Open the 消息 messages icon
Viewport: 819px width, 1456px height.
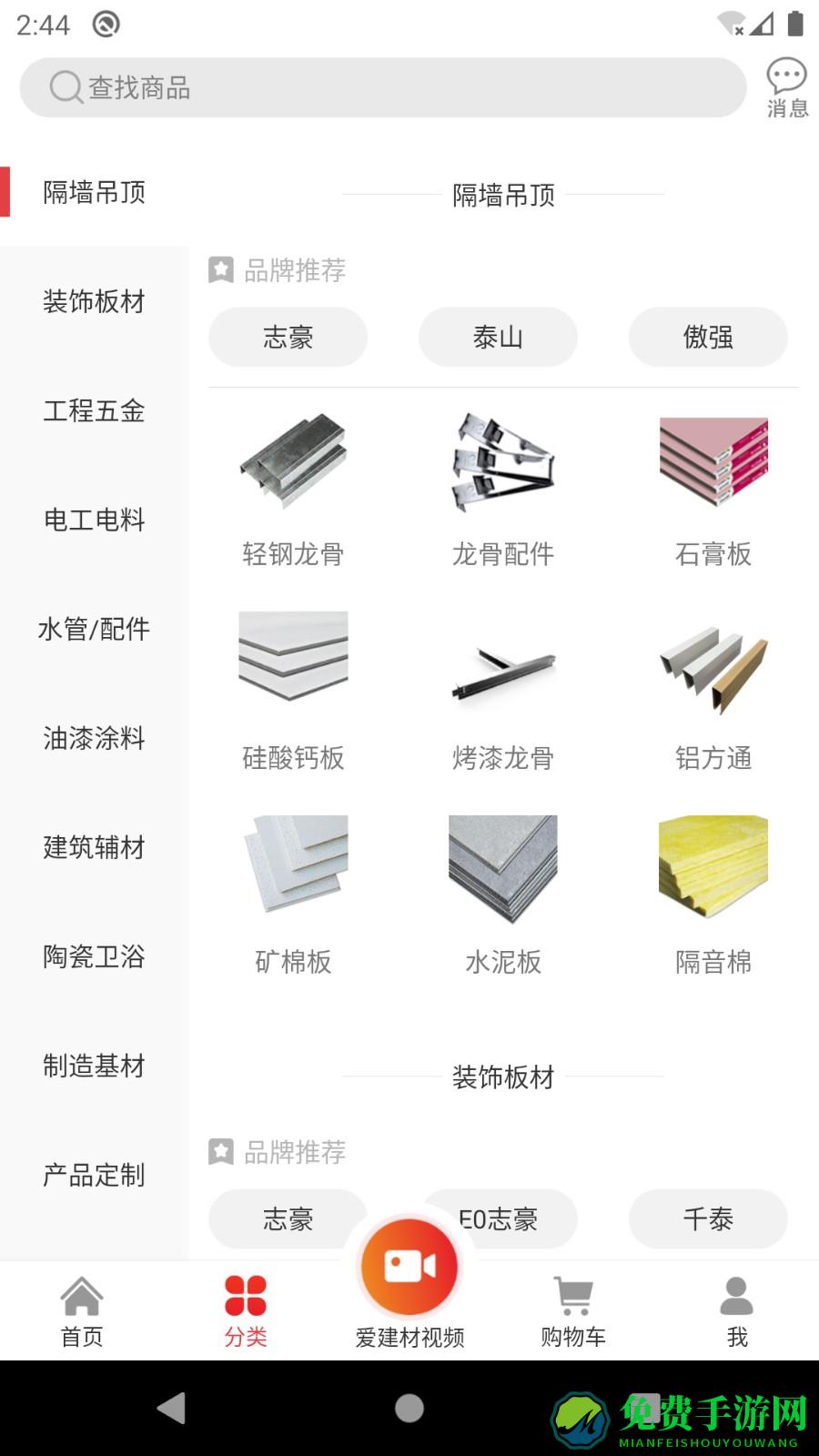tap(786, 87)
